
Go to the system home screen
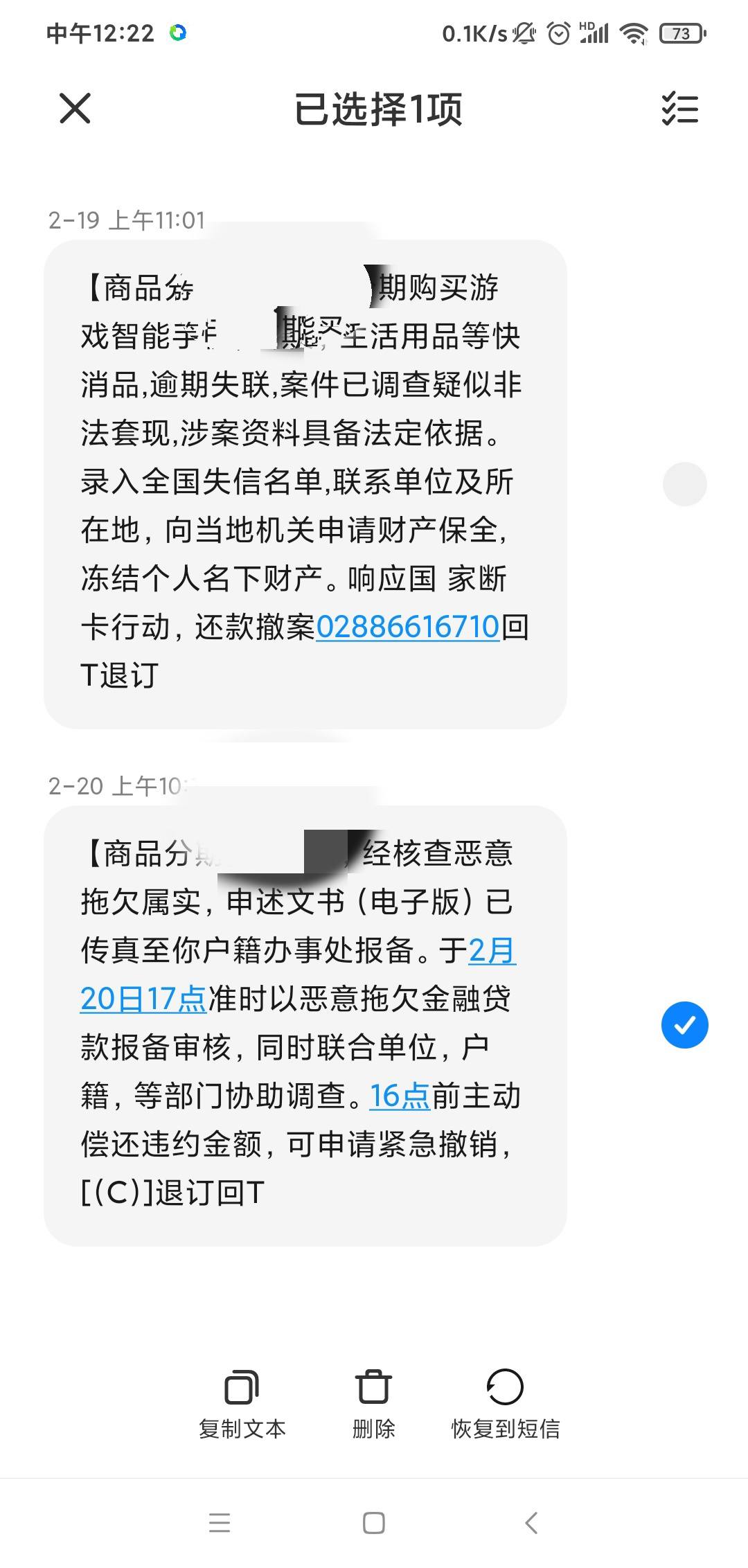click(x=374, y=1523)
